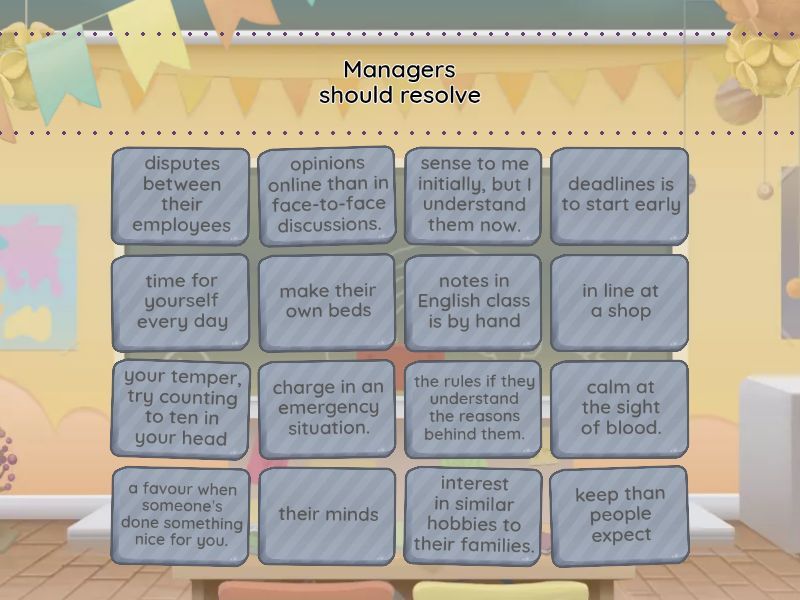Tap 'interest in similar hobbies' tile
800x600 pixels.
pyautogui.click(x=474, y=515)
